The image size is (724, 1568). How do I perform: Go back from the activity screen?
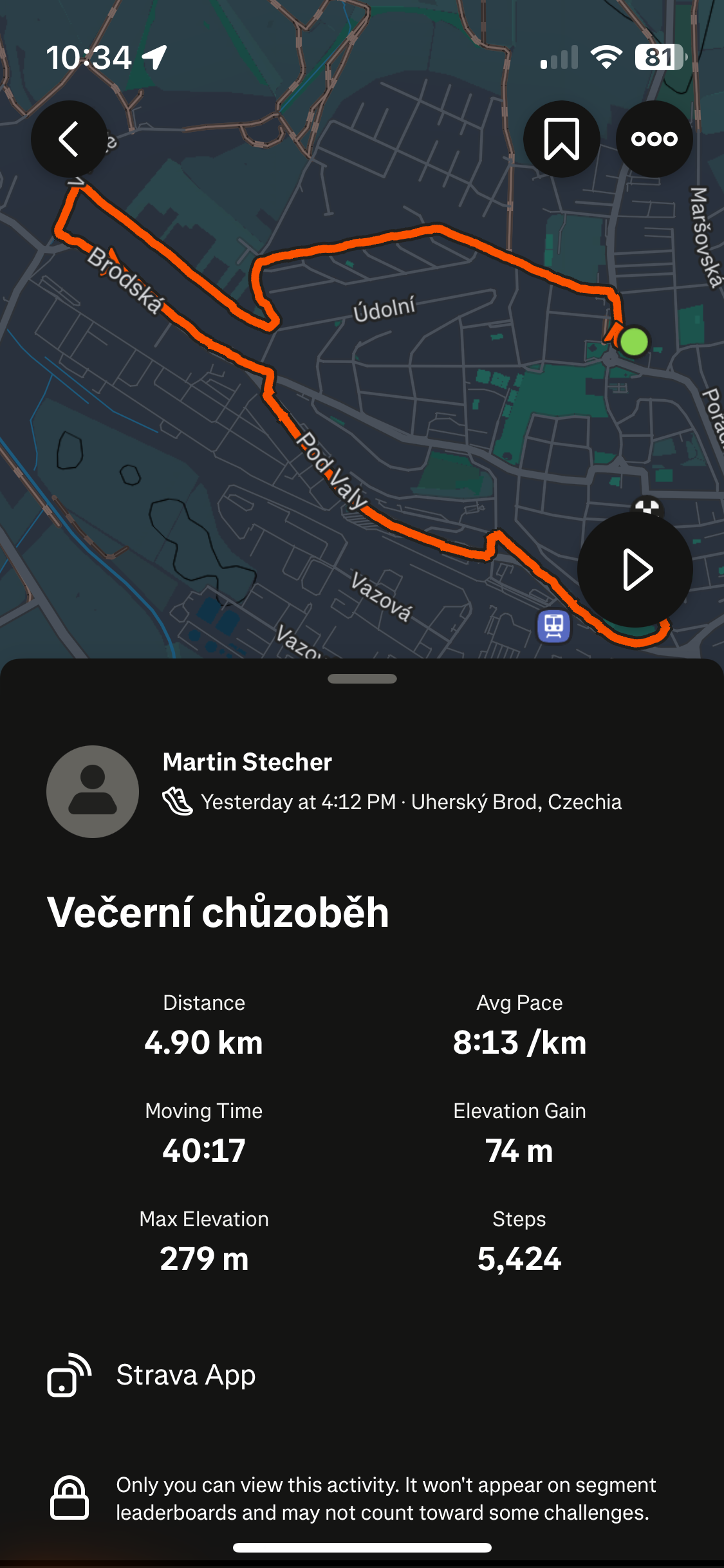[69, 139]
